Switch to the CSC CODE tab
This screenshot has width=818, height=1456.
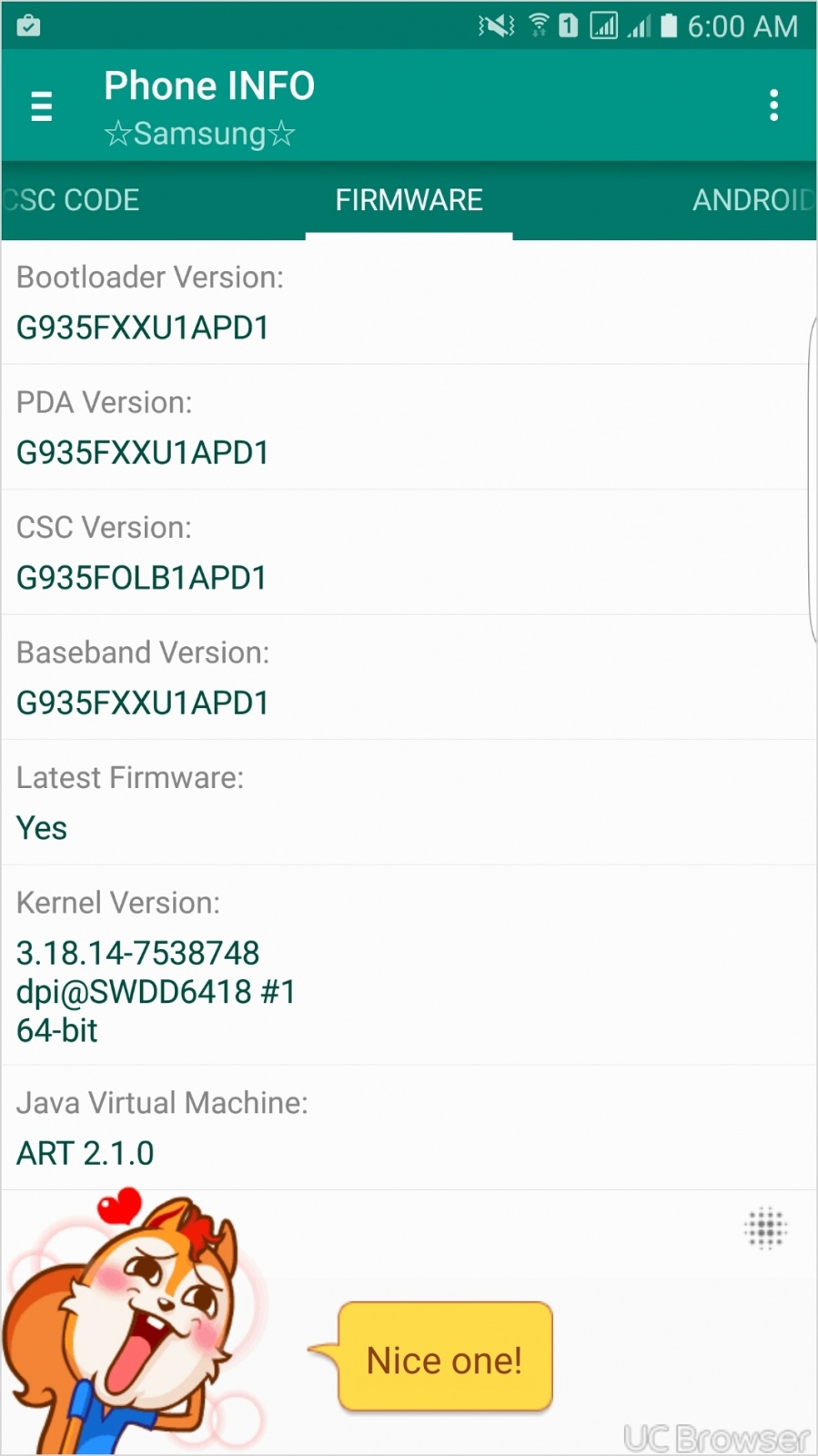pos(73,200)
